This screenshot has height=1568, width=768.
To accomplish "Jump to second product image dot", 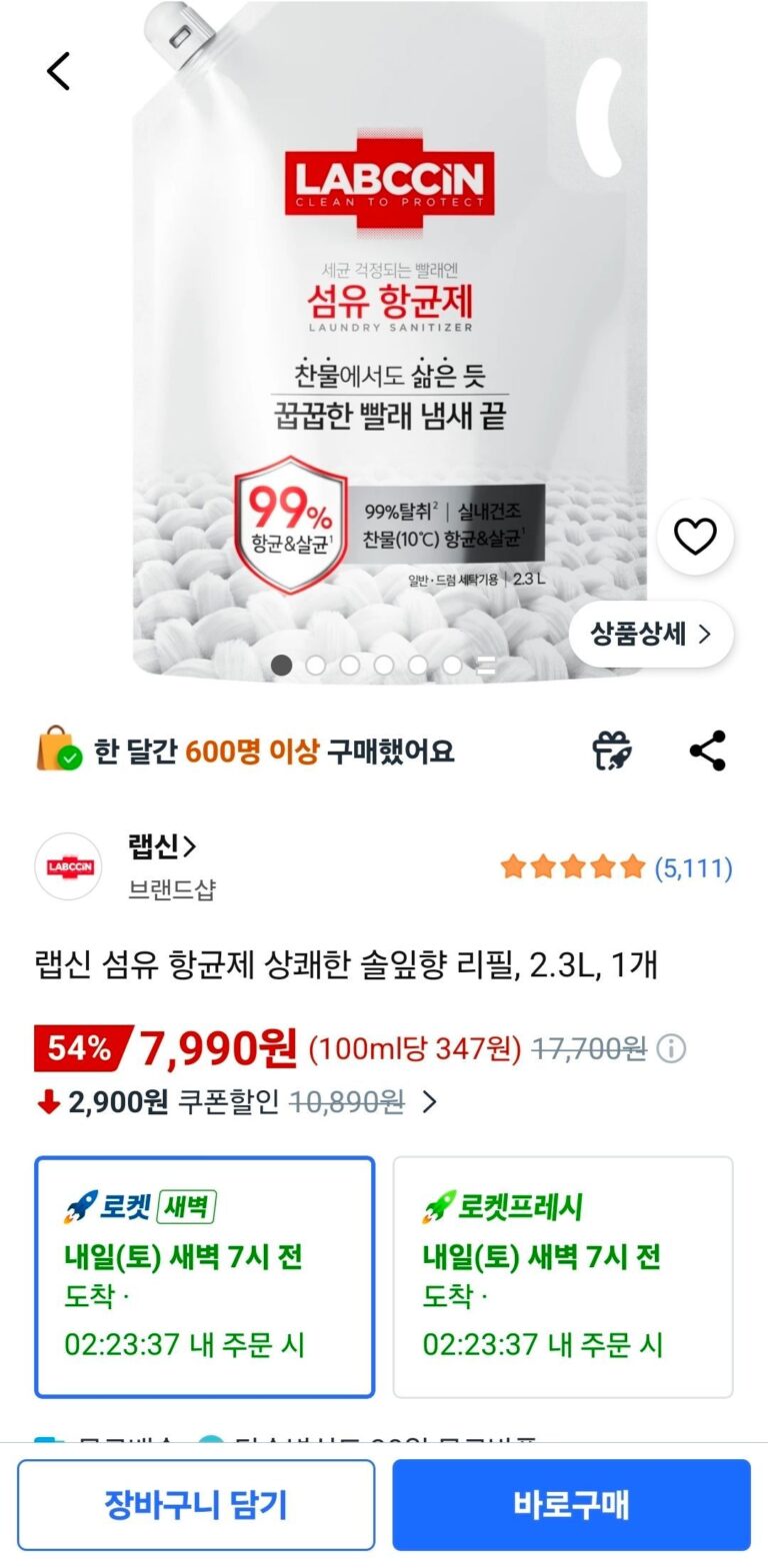I will [316, 666].
